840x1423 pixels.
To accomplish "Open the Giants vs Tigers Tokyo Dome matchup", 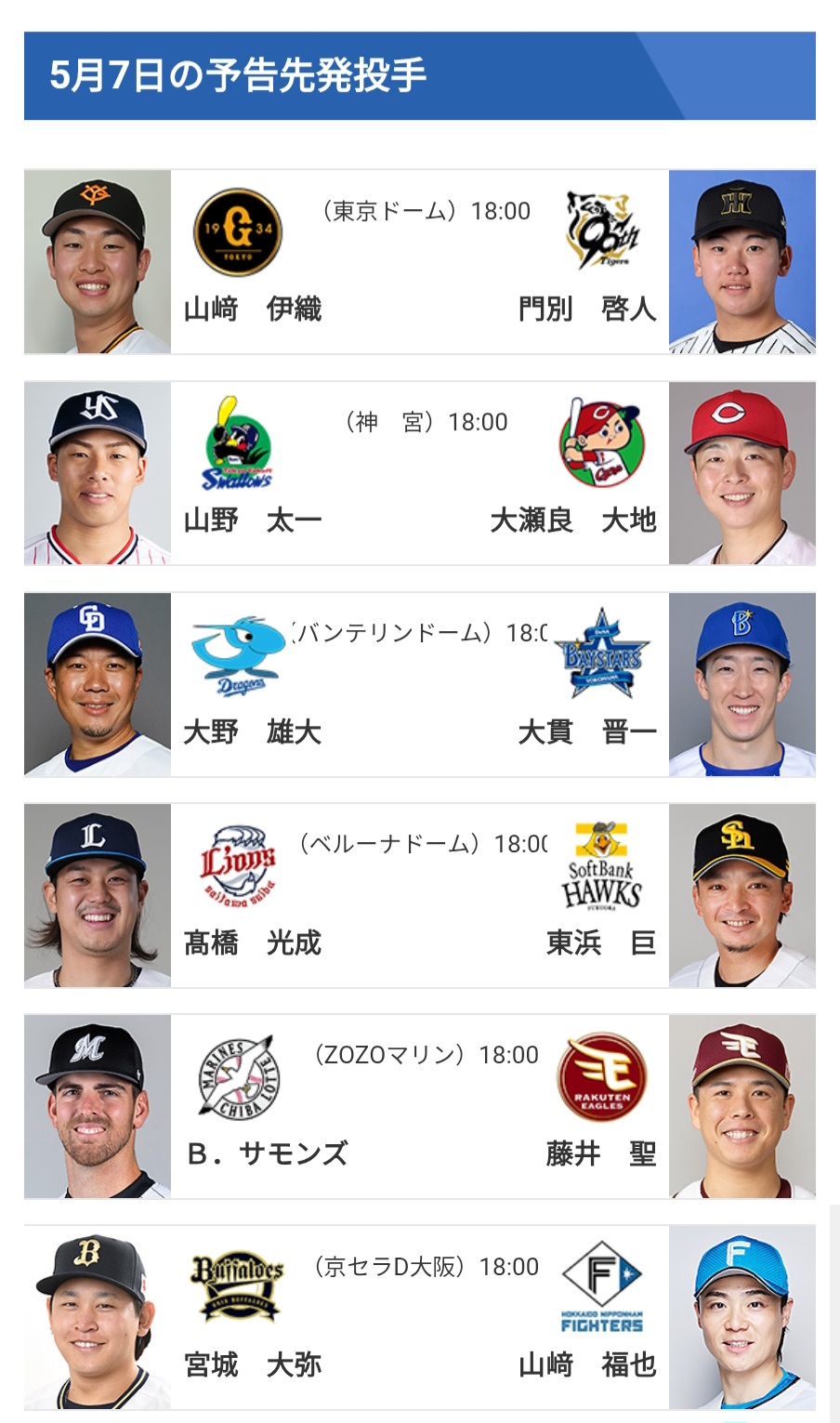I will [420, 262].
